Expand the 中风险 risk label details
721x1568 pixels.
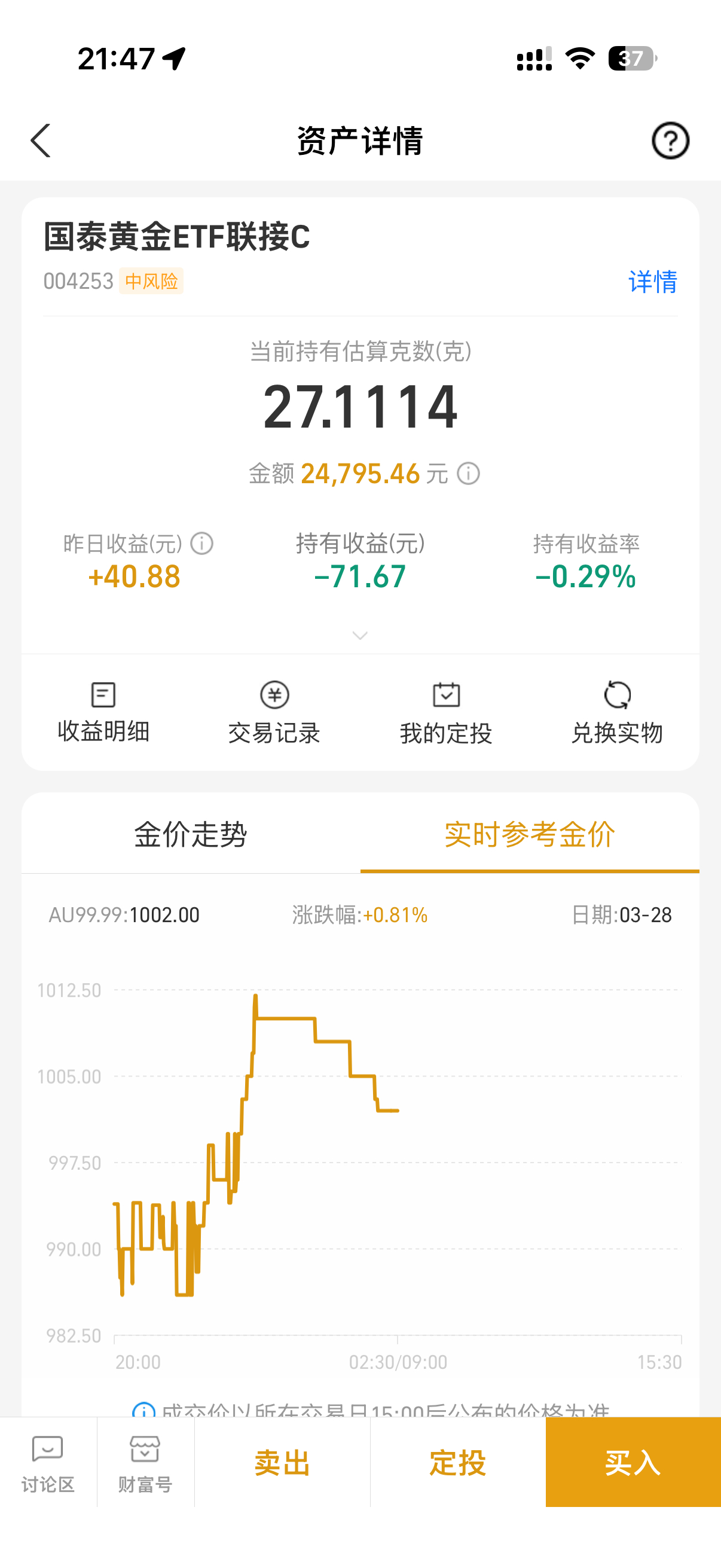(151, 282)
